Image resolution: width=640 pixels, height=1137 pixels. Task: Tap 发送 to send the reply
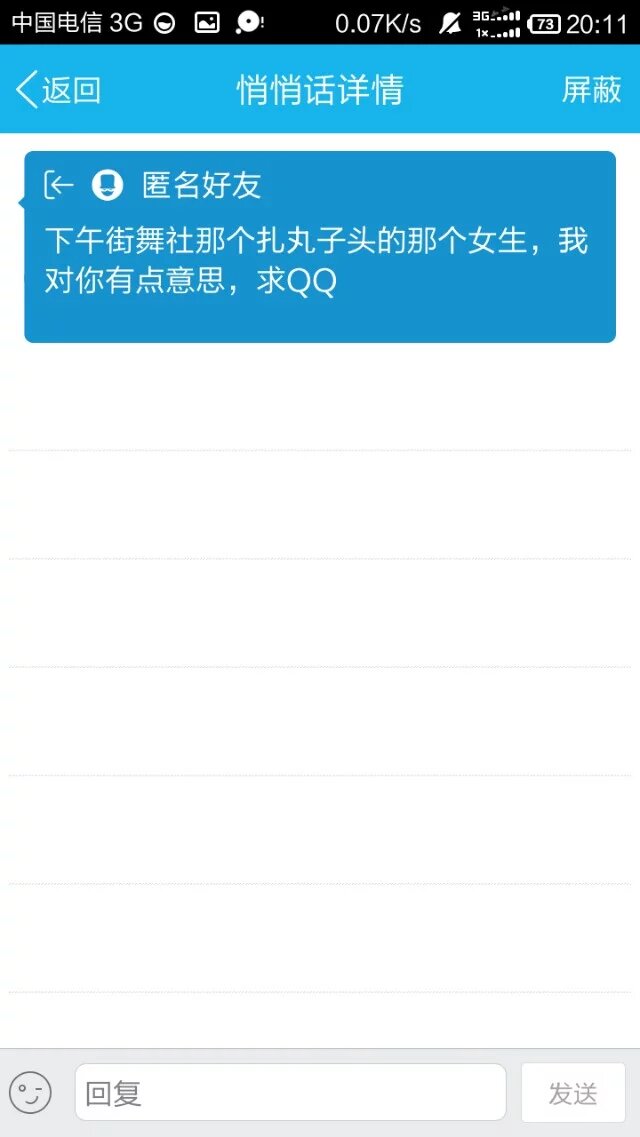point(573,1092)
